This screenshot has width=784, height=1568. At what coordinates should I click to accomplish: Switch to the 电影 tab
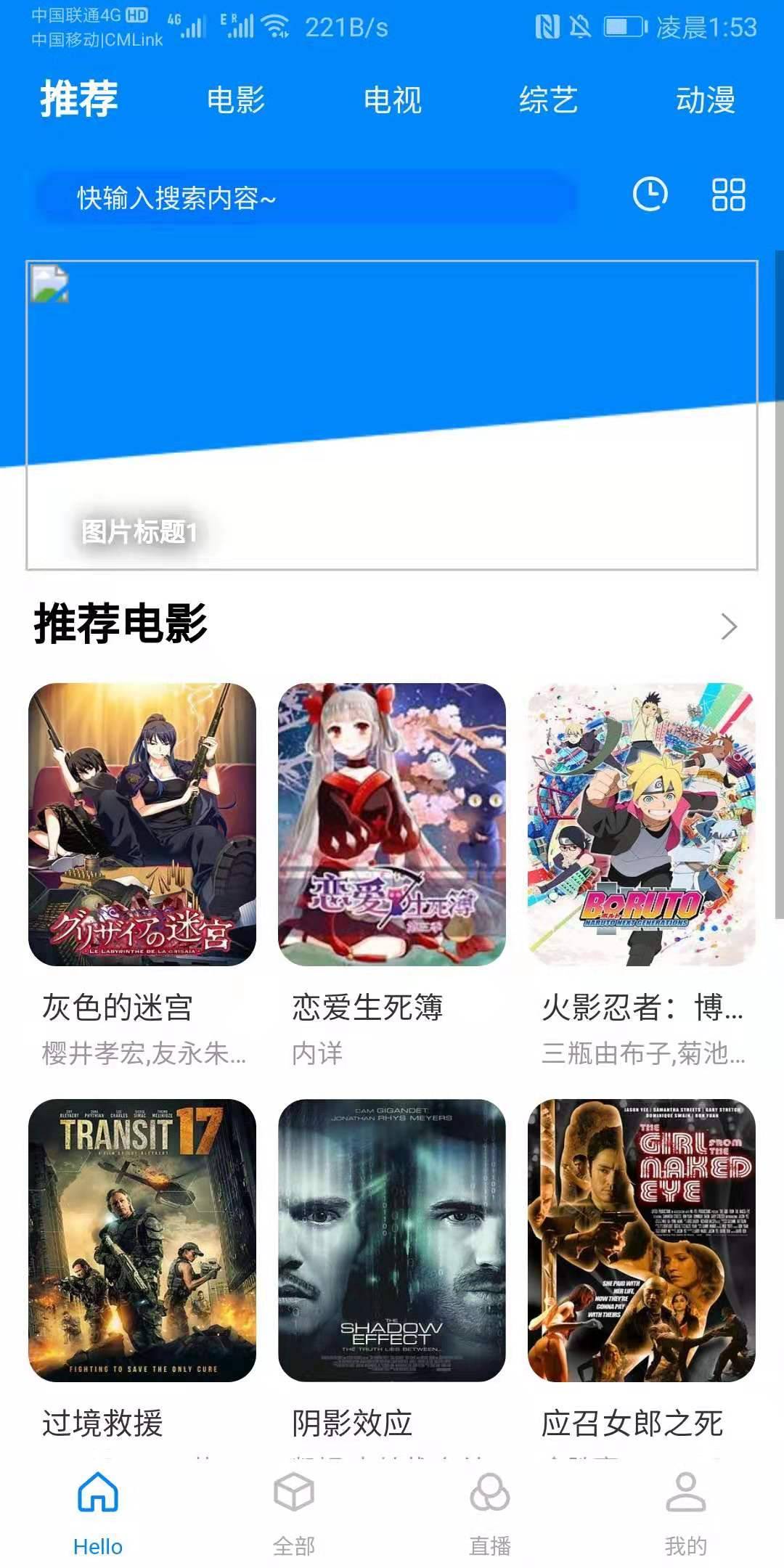pyautogui.click(x=237, y=99)
